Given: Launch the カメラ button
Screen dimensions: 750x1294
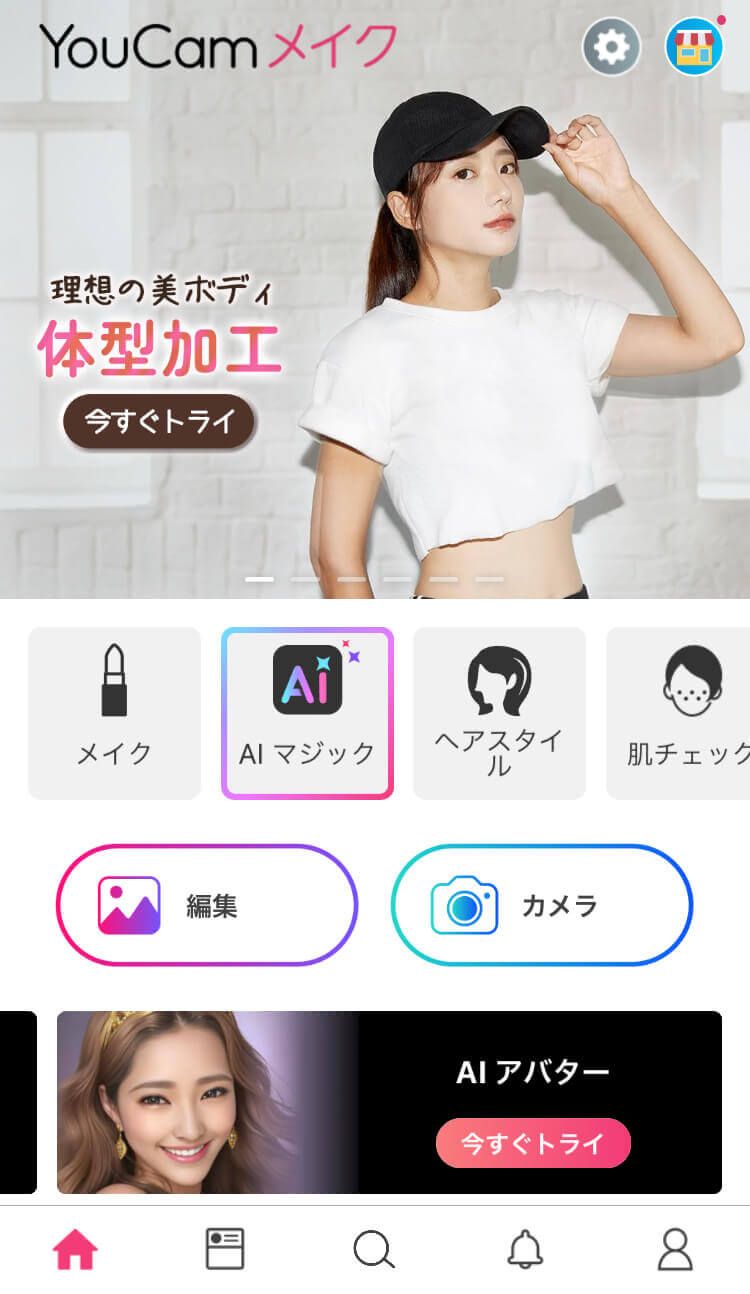Looking at the screenshot, I should tap(541, 905).
